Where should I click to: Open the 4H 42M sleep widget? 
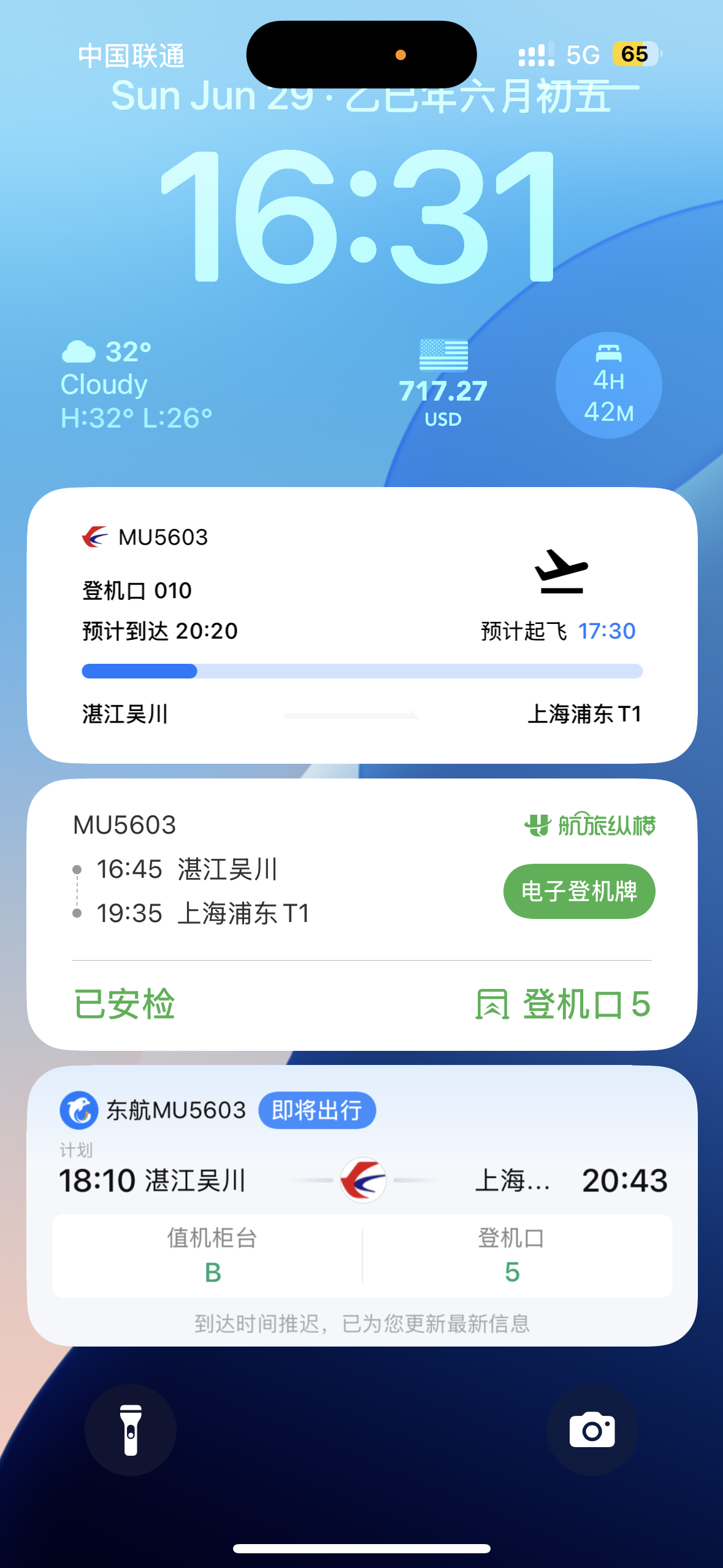608,385
